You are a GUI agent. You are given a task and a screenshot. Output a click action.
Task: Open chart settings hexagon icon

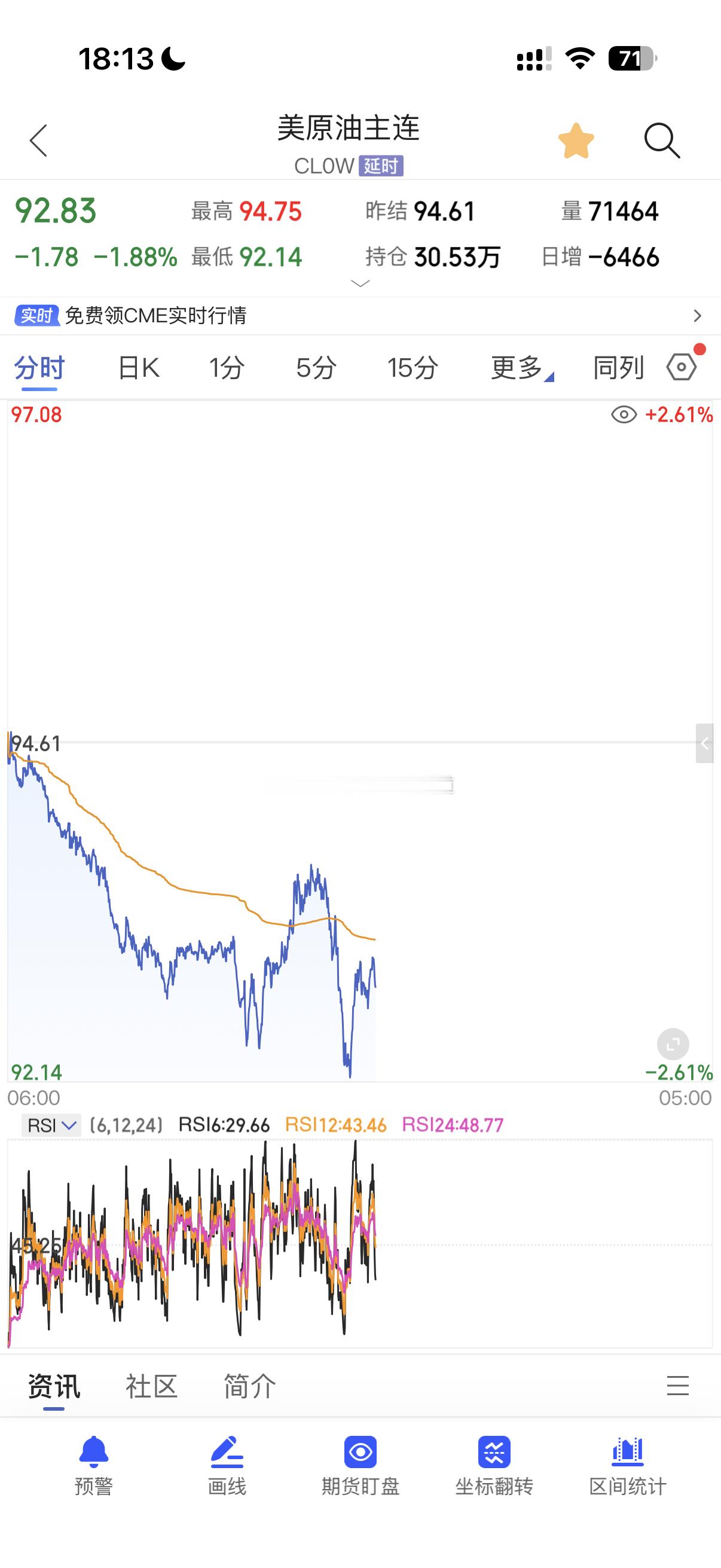(682, 367)
